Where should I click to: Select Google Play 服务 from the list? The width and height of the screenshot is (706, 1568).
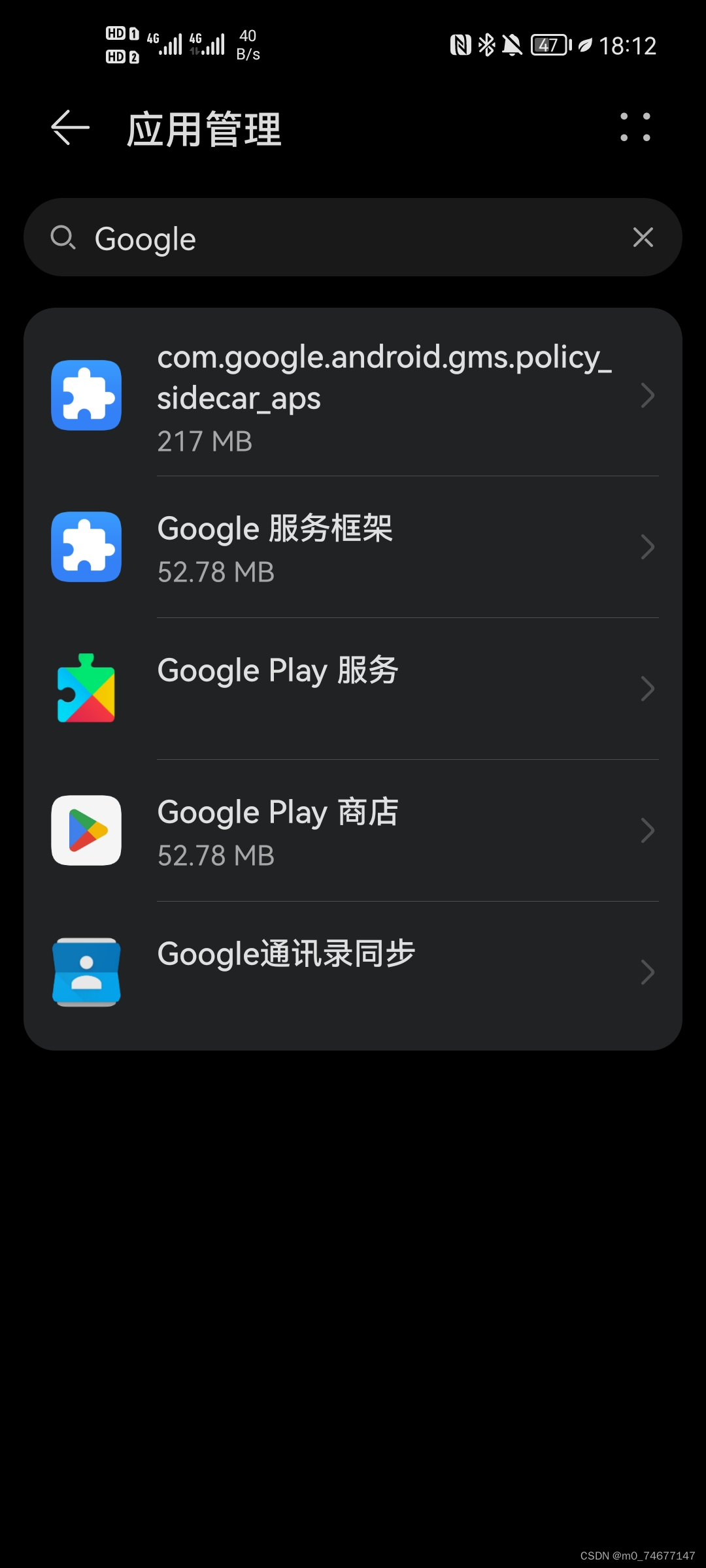[353, 689]
